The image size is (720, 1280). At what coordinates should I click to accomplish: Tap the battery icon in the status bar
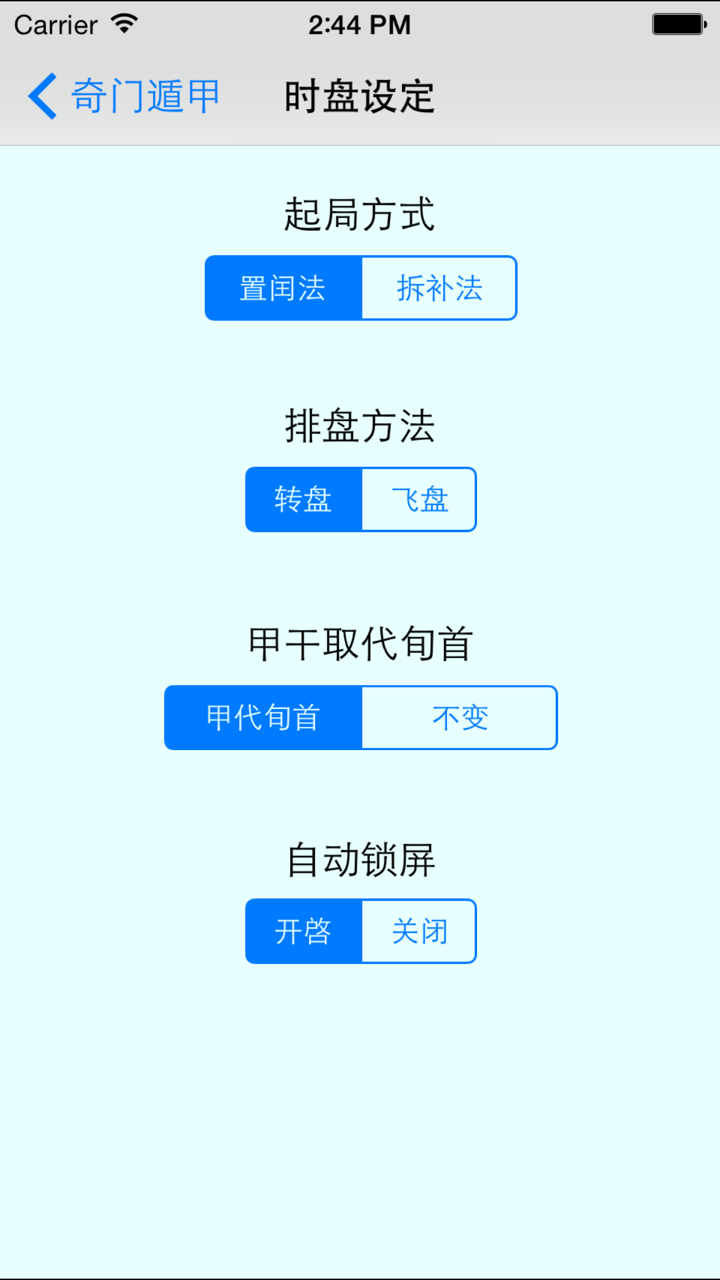(678, 24)
